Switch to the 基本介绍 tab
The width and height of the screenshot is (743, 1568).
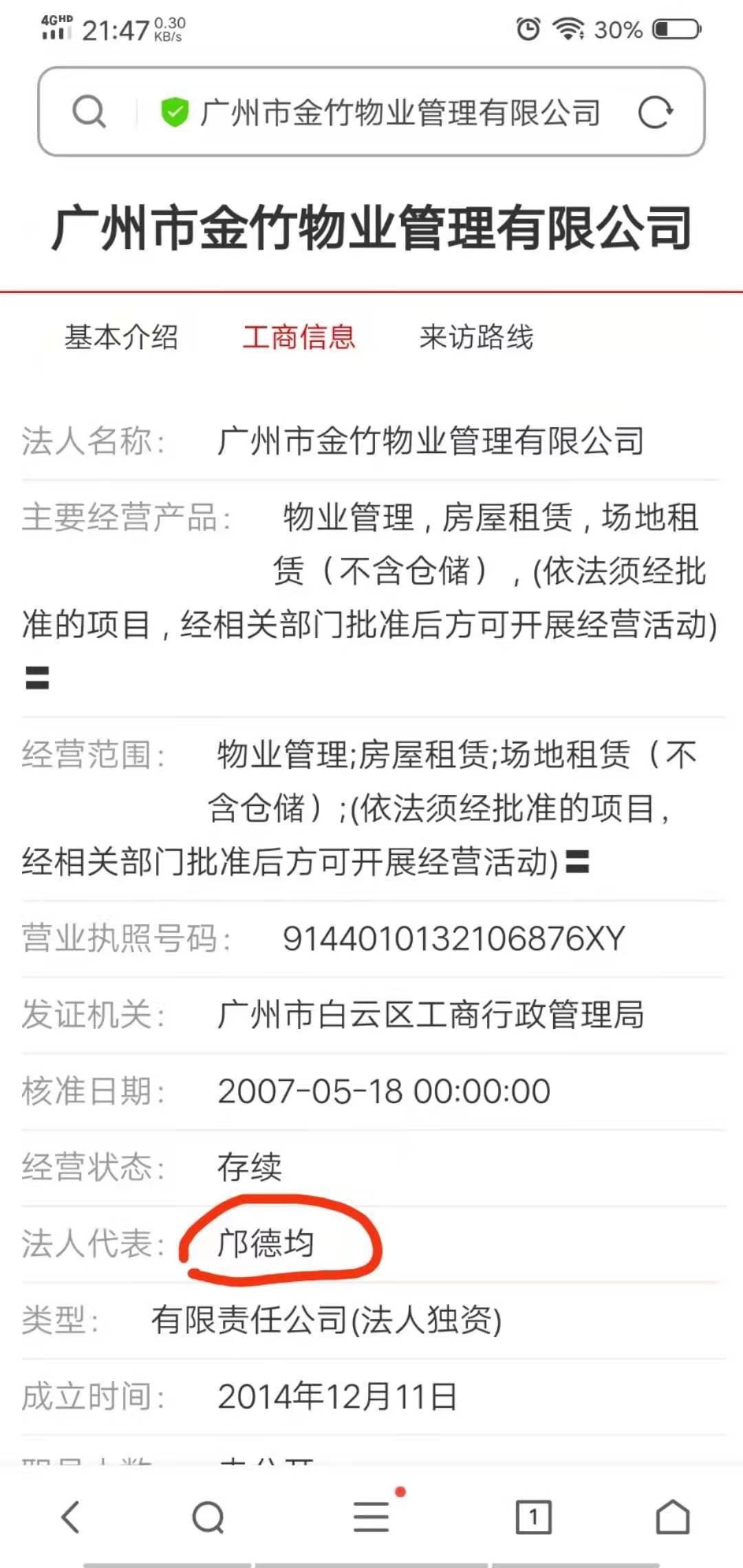121,338
